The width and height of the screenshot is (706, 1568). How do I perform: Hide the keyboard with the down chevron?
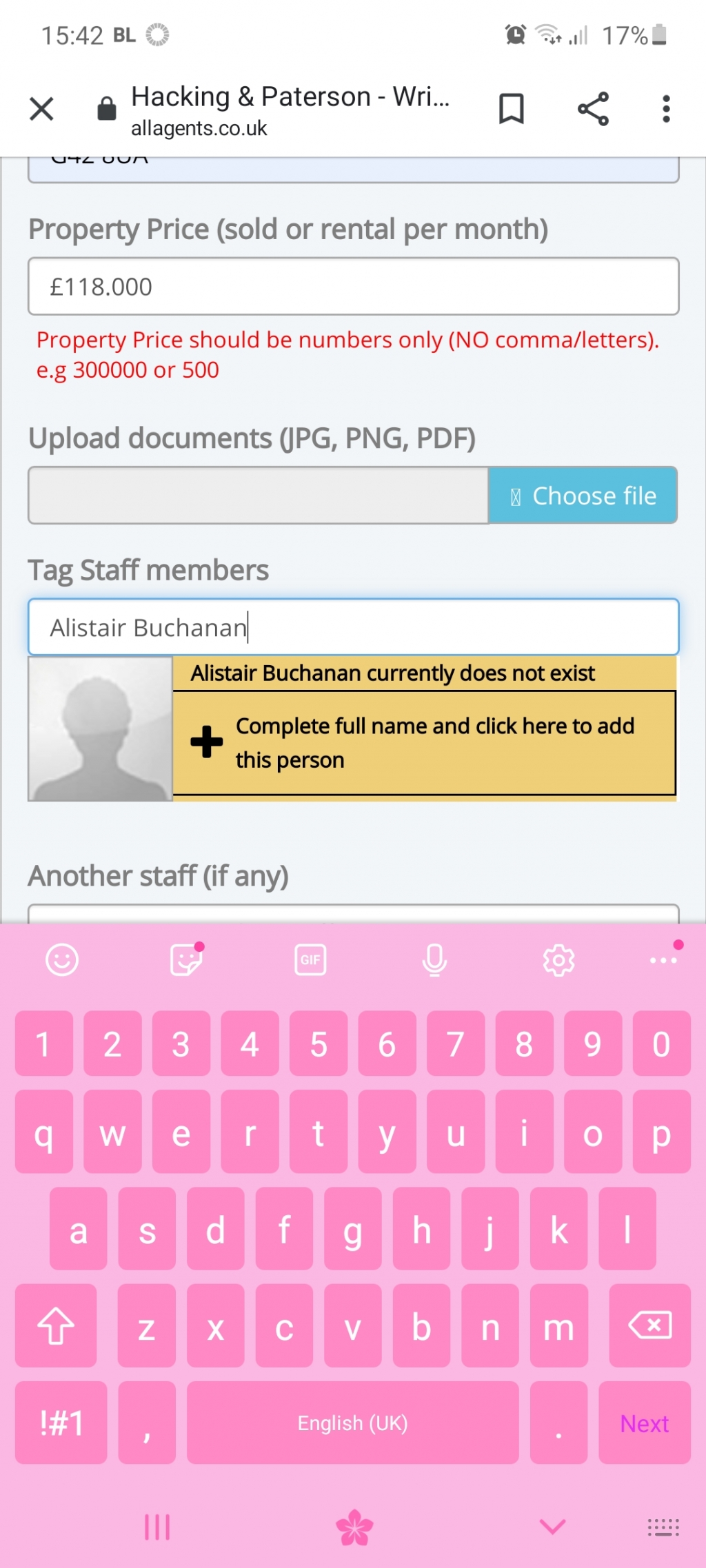point(552,1527)
